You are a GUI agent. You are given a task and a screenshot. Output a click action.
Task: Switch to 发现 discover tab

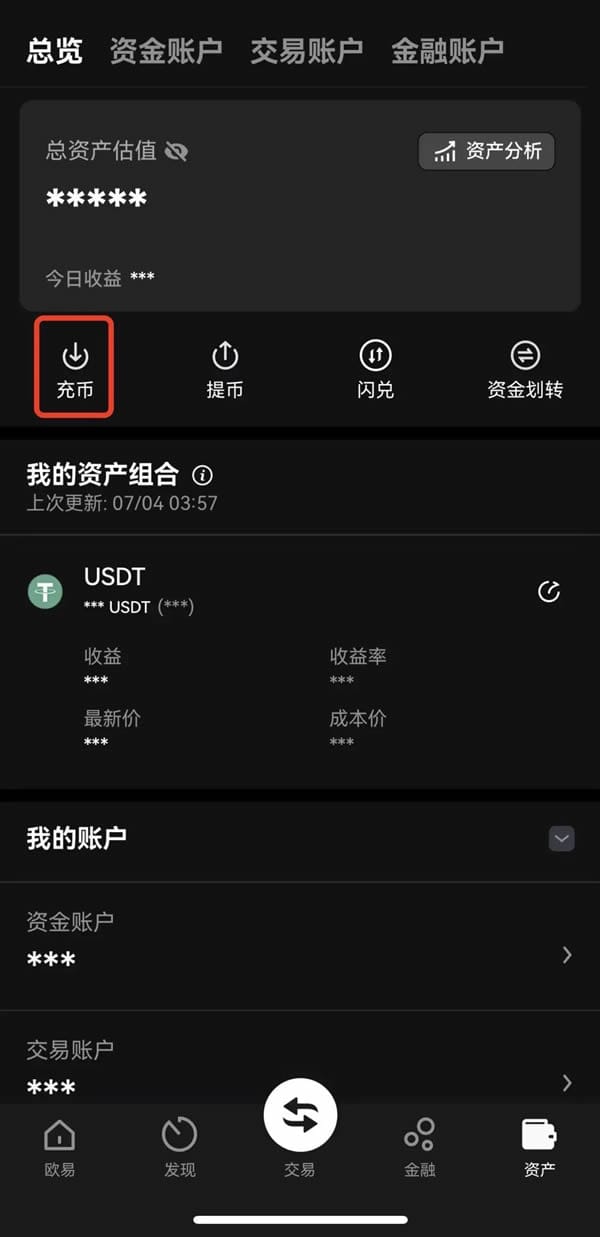[180, 1147]
